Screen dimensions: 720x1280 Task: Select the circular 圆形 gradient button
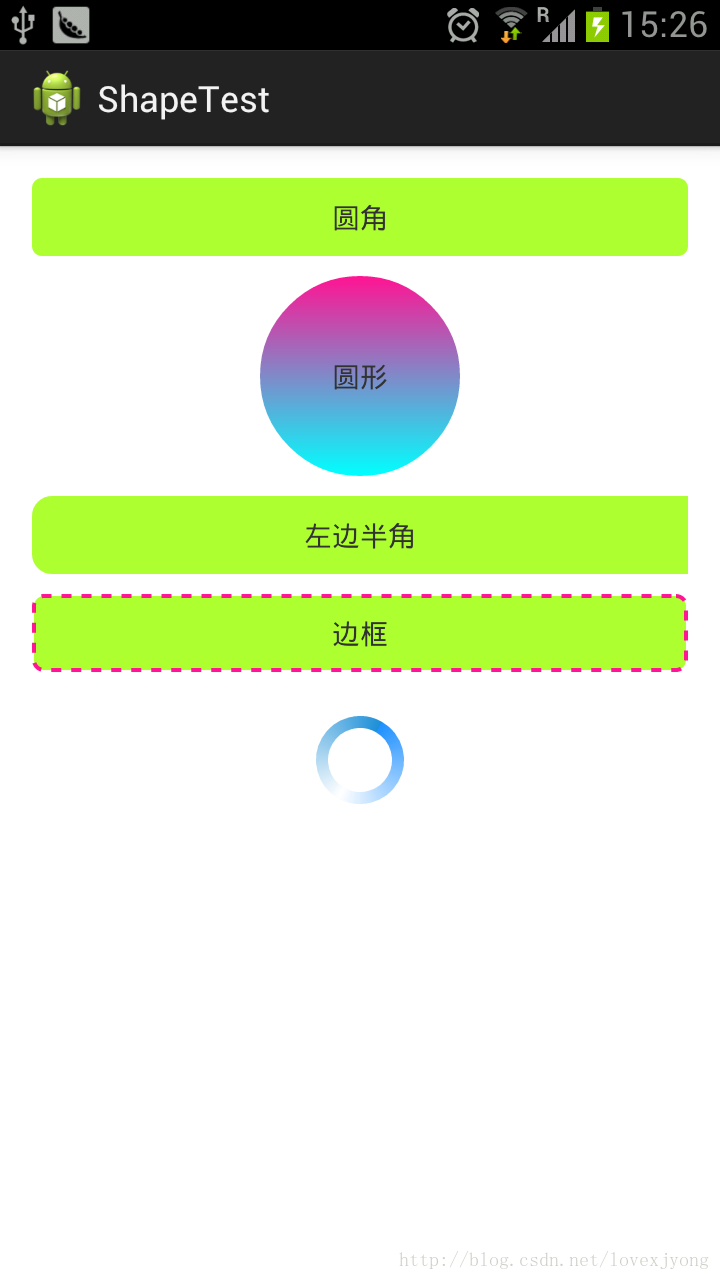click(360, 376)
